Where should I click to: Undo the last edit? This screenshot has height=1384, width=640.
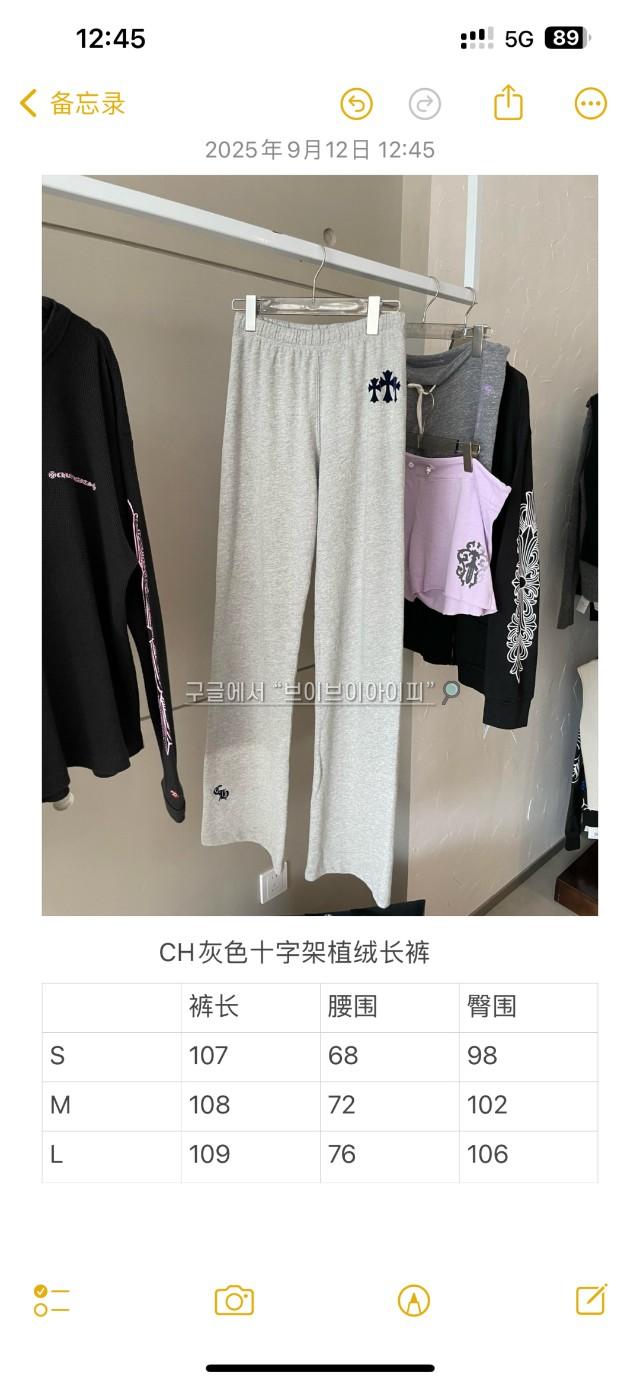tap(356, 103)
